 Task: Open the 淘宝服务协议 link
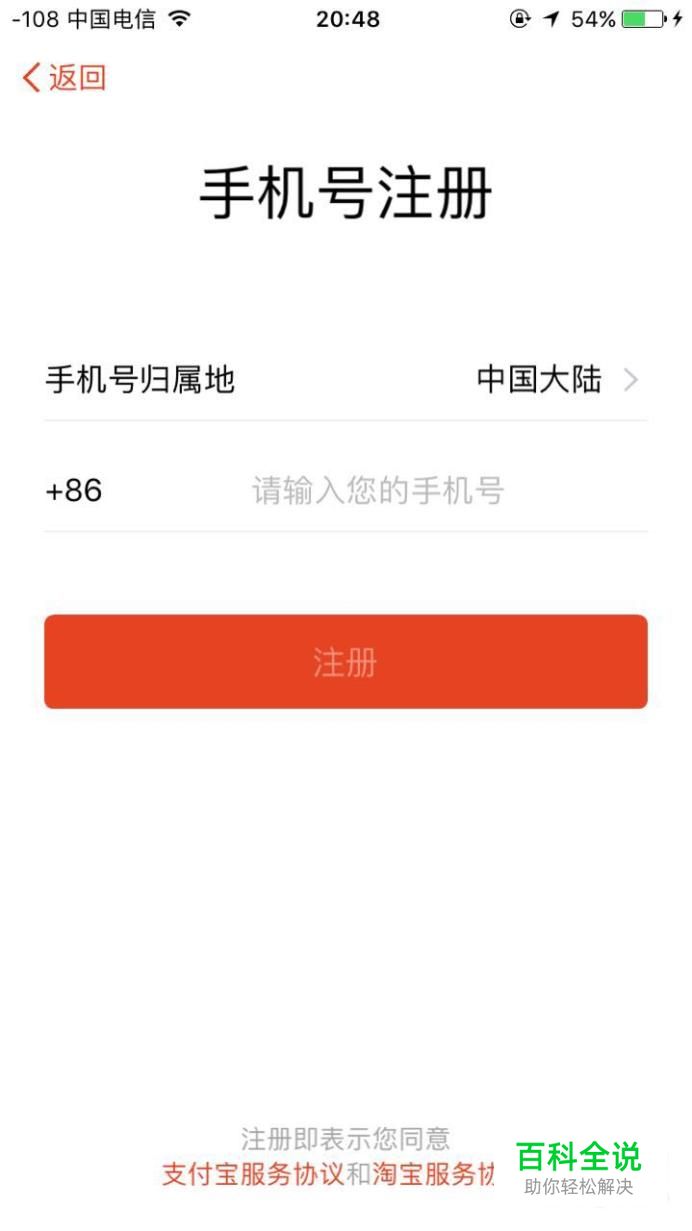click(x=434, y=1175)
